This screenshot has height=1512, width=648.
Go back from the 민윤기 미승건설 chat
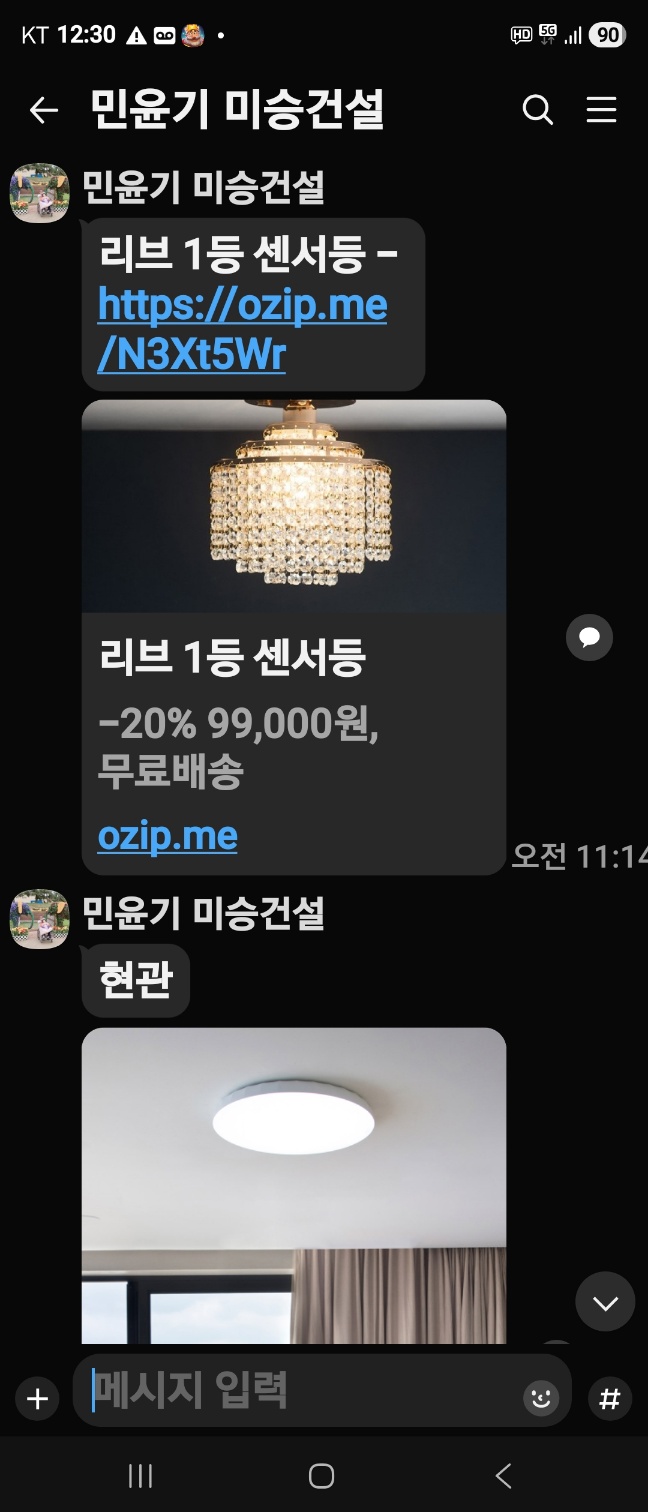coord(43,110)
